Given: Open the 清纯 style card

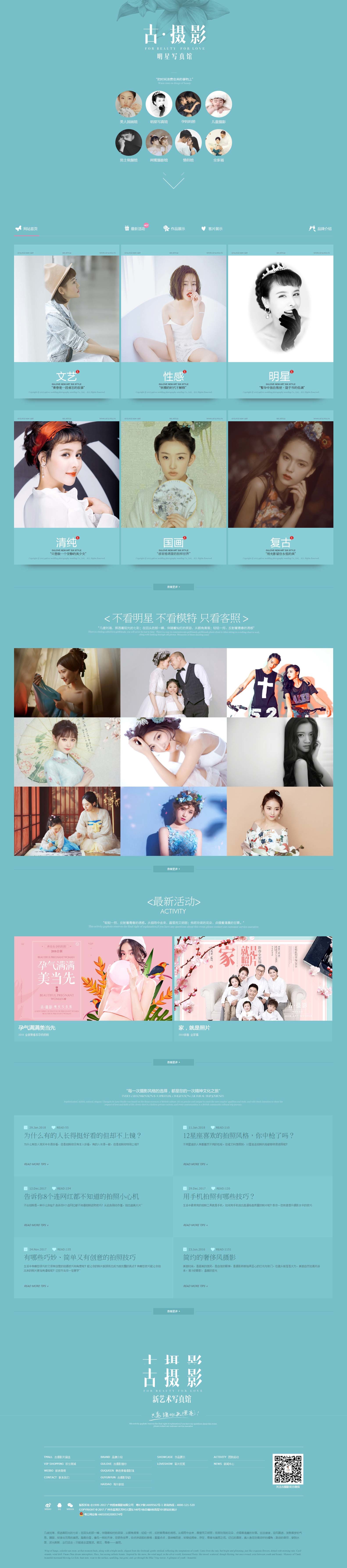Looking at the screenshot, I should coord(67,487).
